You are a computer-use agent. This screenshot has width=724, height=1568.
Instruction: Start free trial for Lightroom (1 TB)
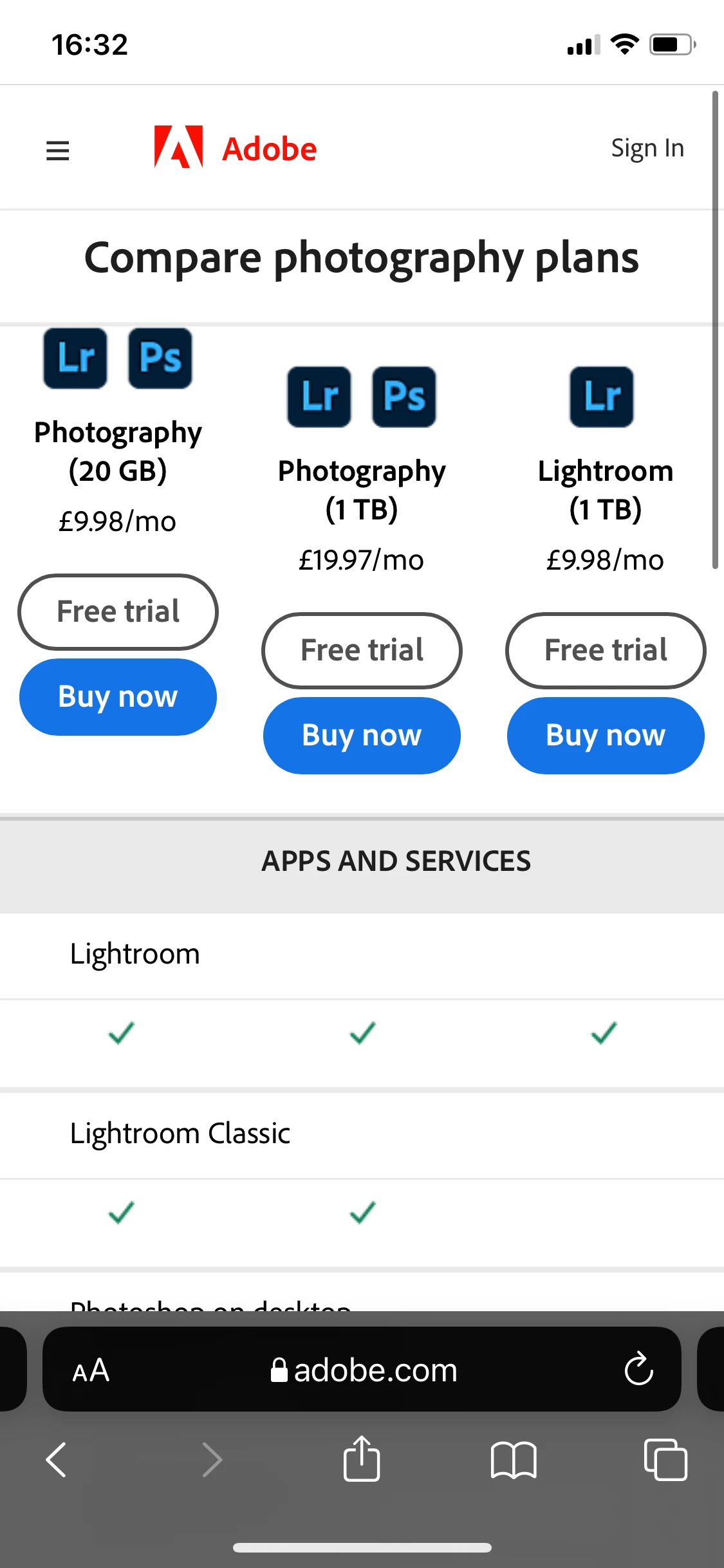606,650
